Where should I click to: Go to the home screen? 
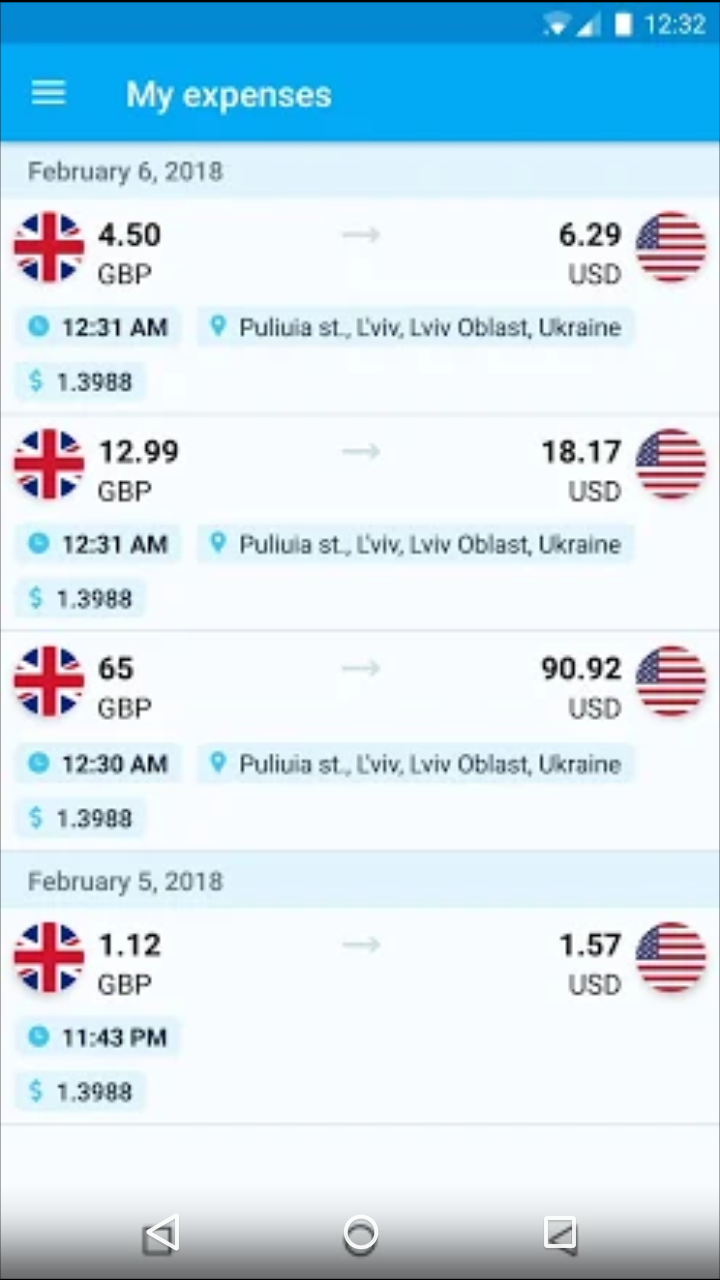point(360,1234)
